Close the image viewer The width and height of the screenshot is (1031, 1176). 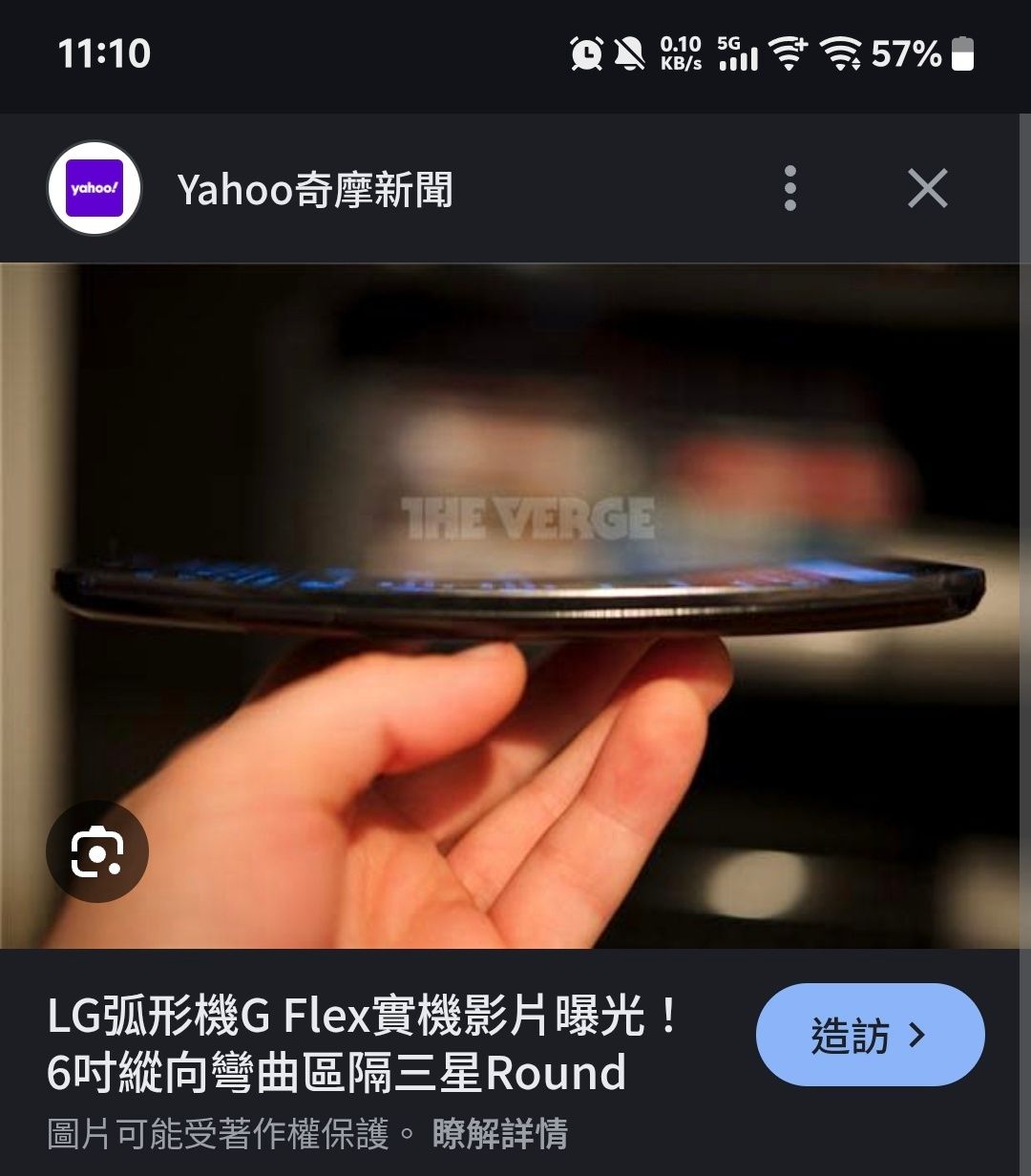coord(927,188)
